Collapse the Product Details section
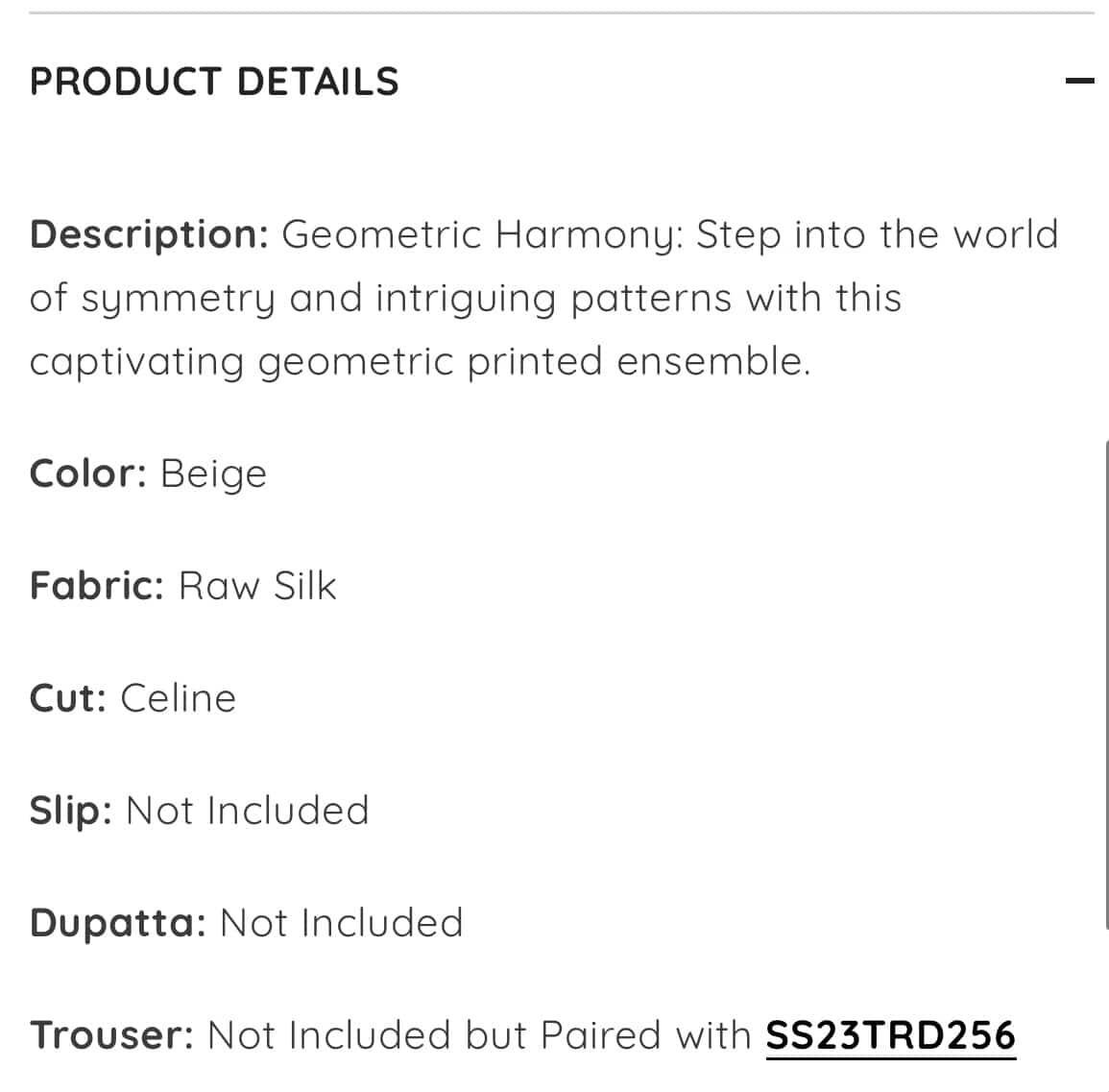Screen dimensions: 1109x1092 (x=1079, y=81)
